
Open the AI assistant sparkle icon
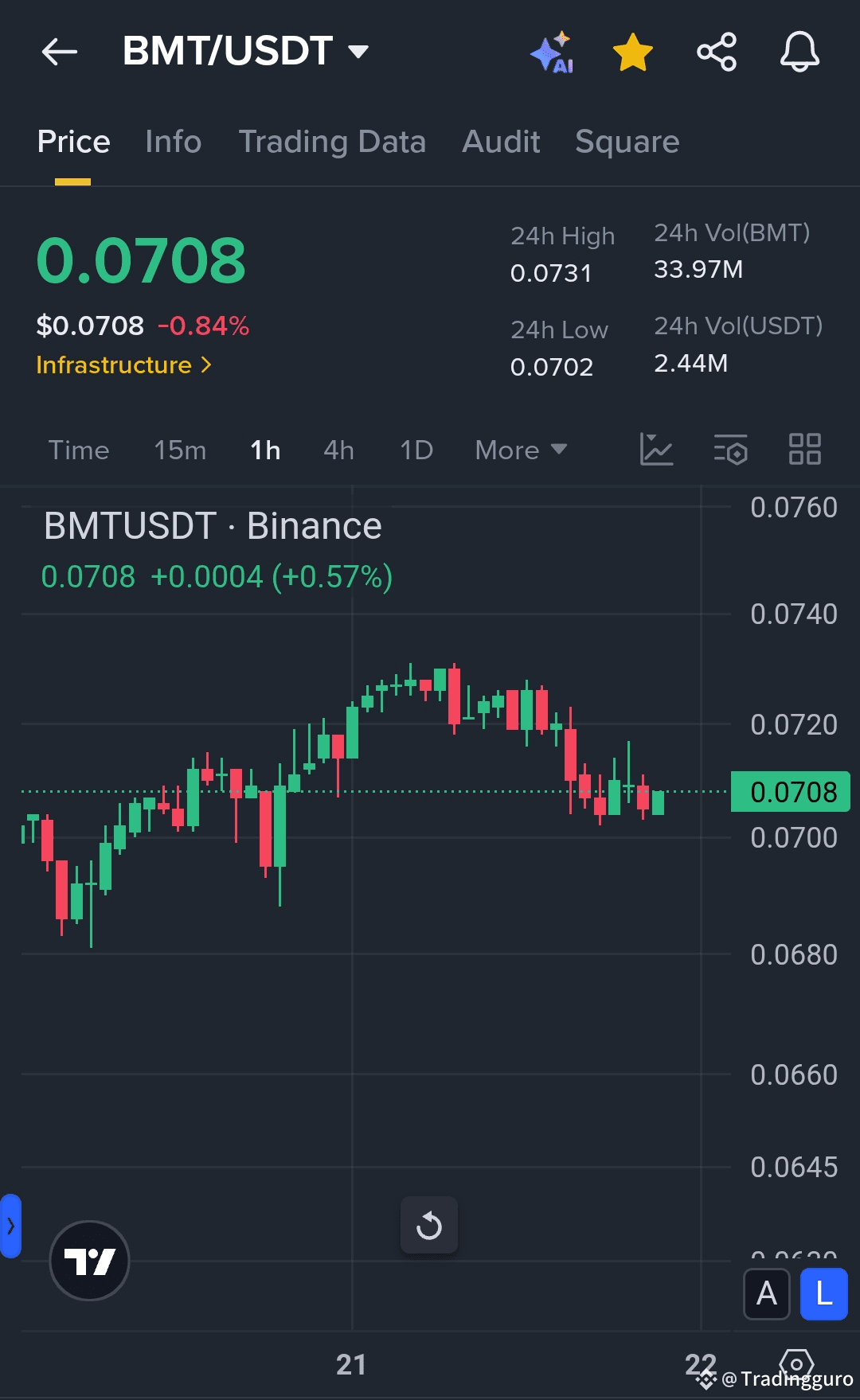553,53
